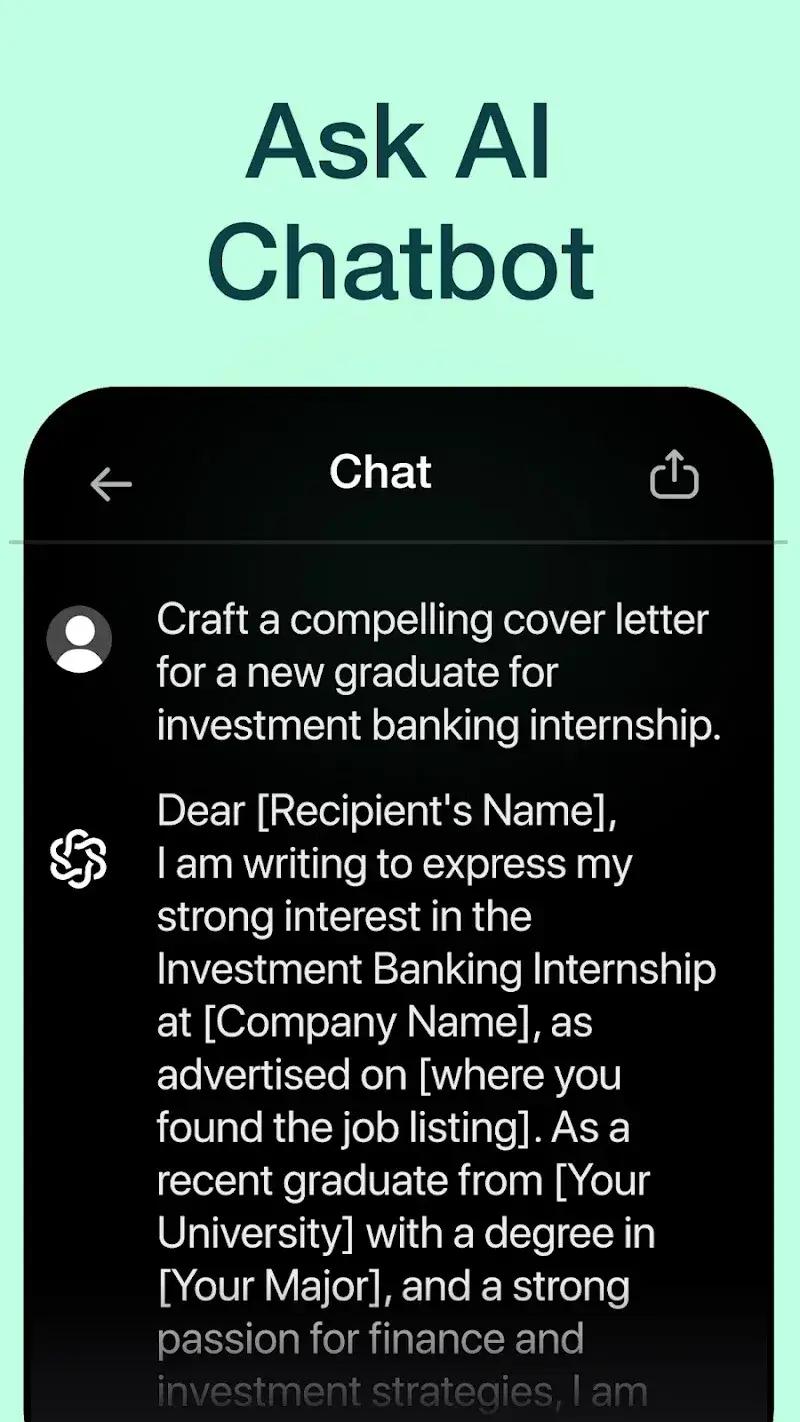Open the share sheet via the export icon
Viewport: 800px width, 1422px height.
(674, 475)
